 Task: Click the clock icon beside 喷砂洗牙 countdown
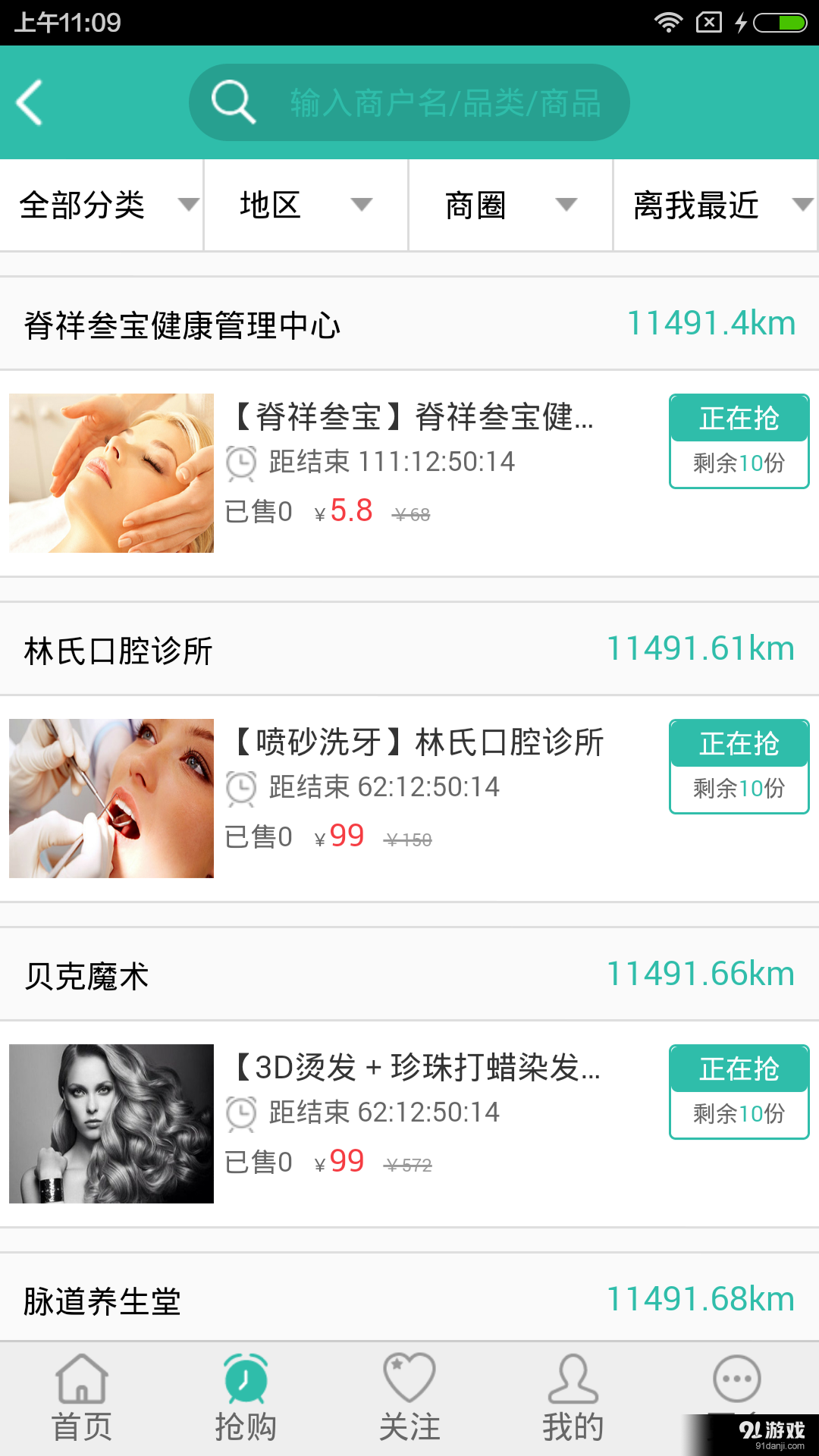coord(241,788)
